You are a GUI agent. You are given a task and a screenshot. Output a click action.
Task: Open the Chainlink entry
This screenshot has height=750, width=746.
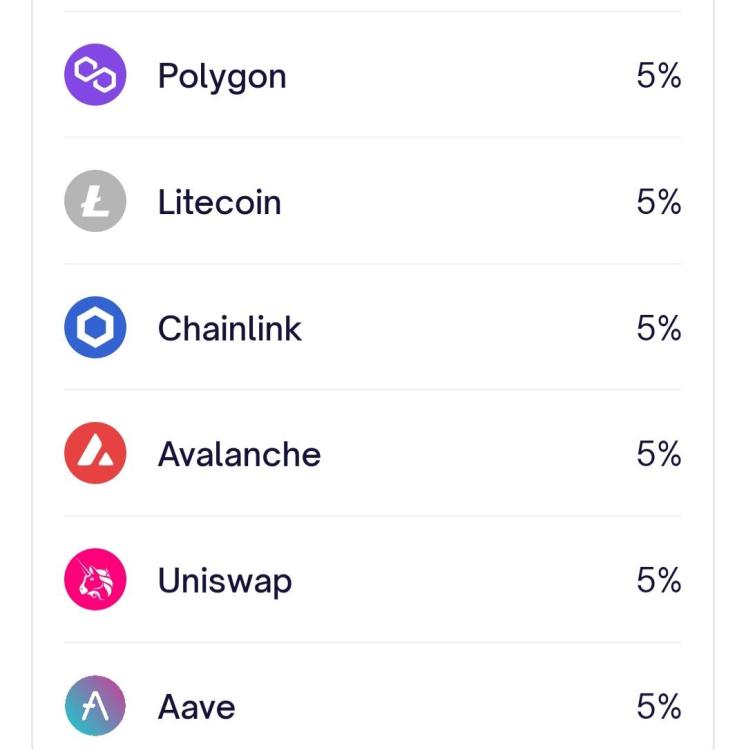229,328
